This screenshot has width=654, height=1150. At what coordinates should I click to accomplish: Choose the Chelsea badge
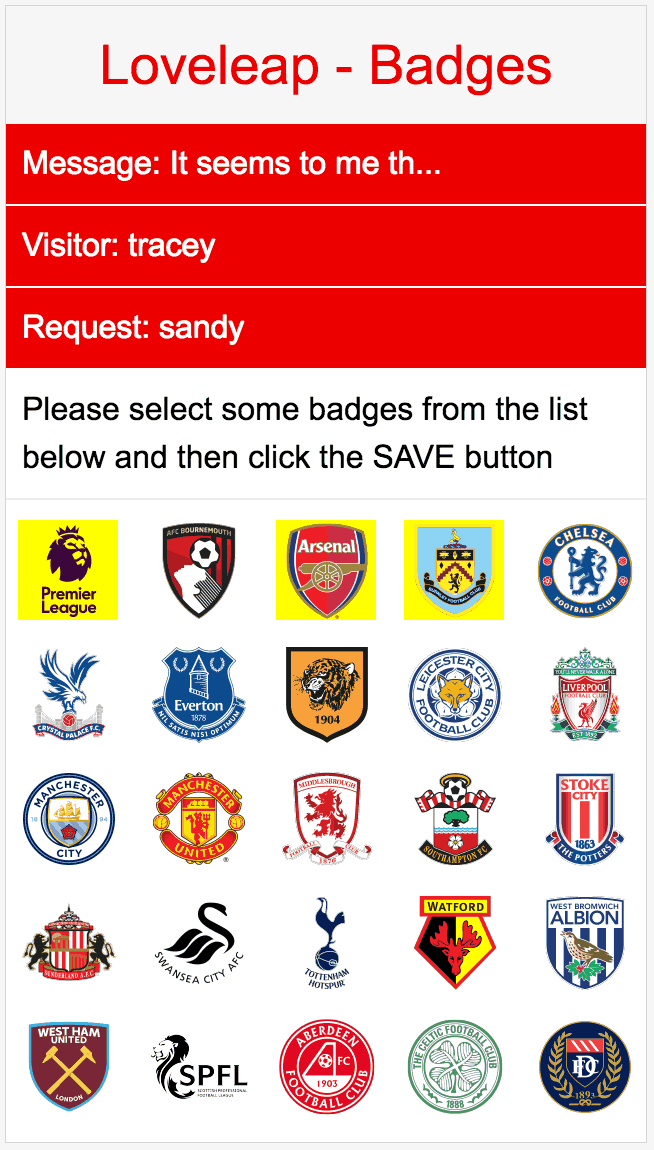click(x=584, y=570)
